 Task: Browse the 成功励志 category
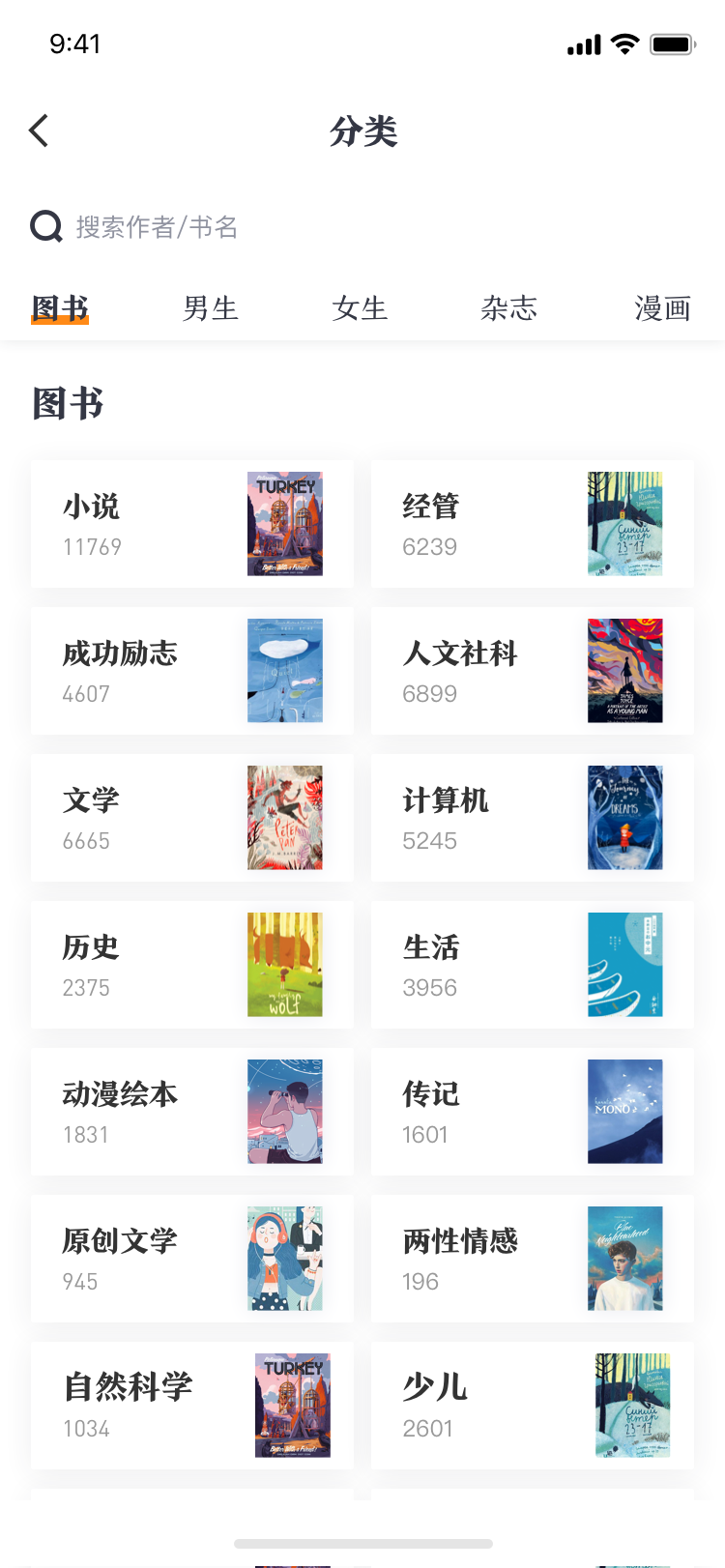(x=192, y=671)
